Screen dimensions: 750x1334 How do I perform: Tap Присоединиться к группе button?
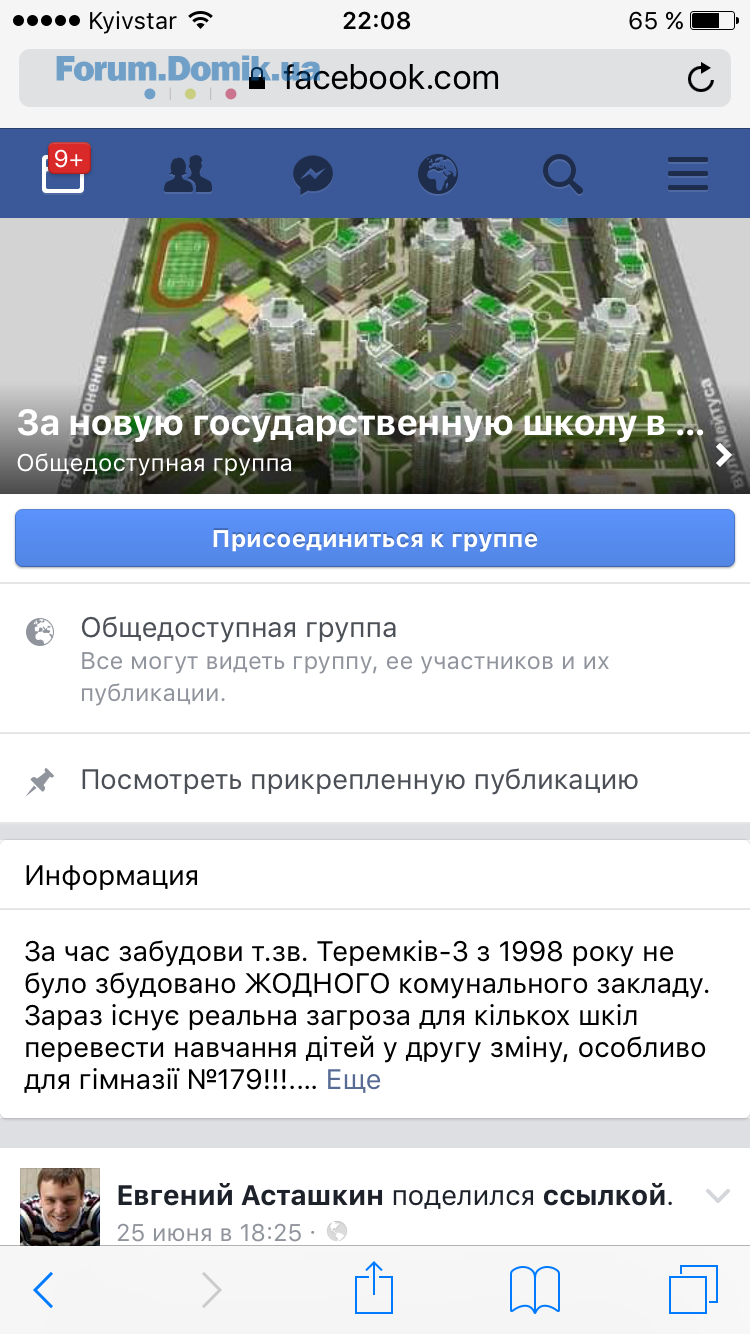point(375,539)
